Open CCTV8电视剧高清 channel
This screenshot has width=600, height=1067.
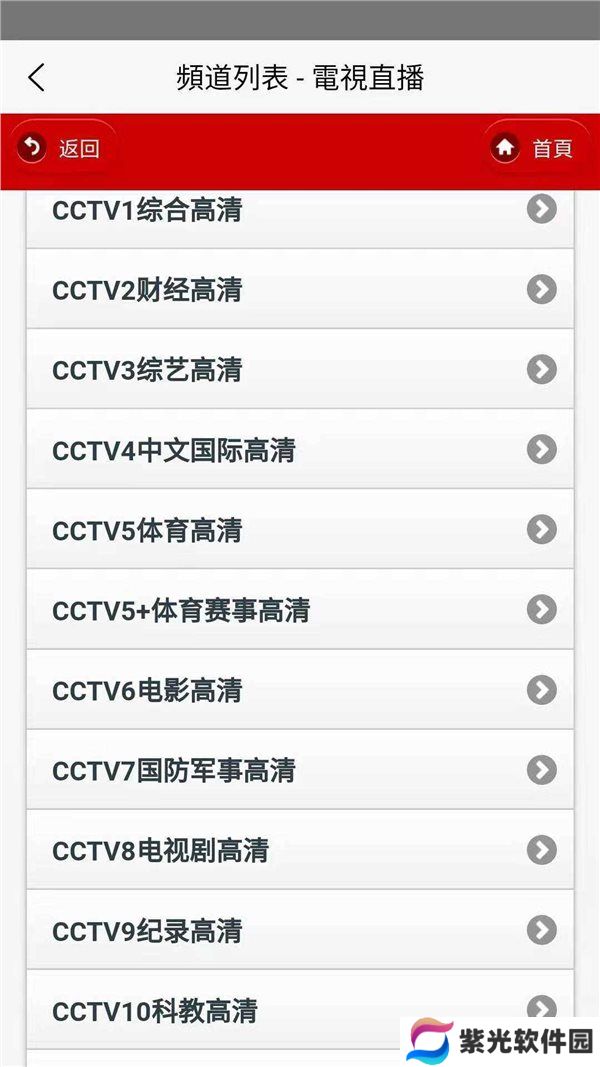299,850
